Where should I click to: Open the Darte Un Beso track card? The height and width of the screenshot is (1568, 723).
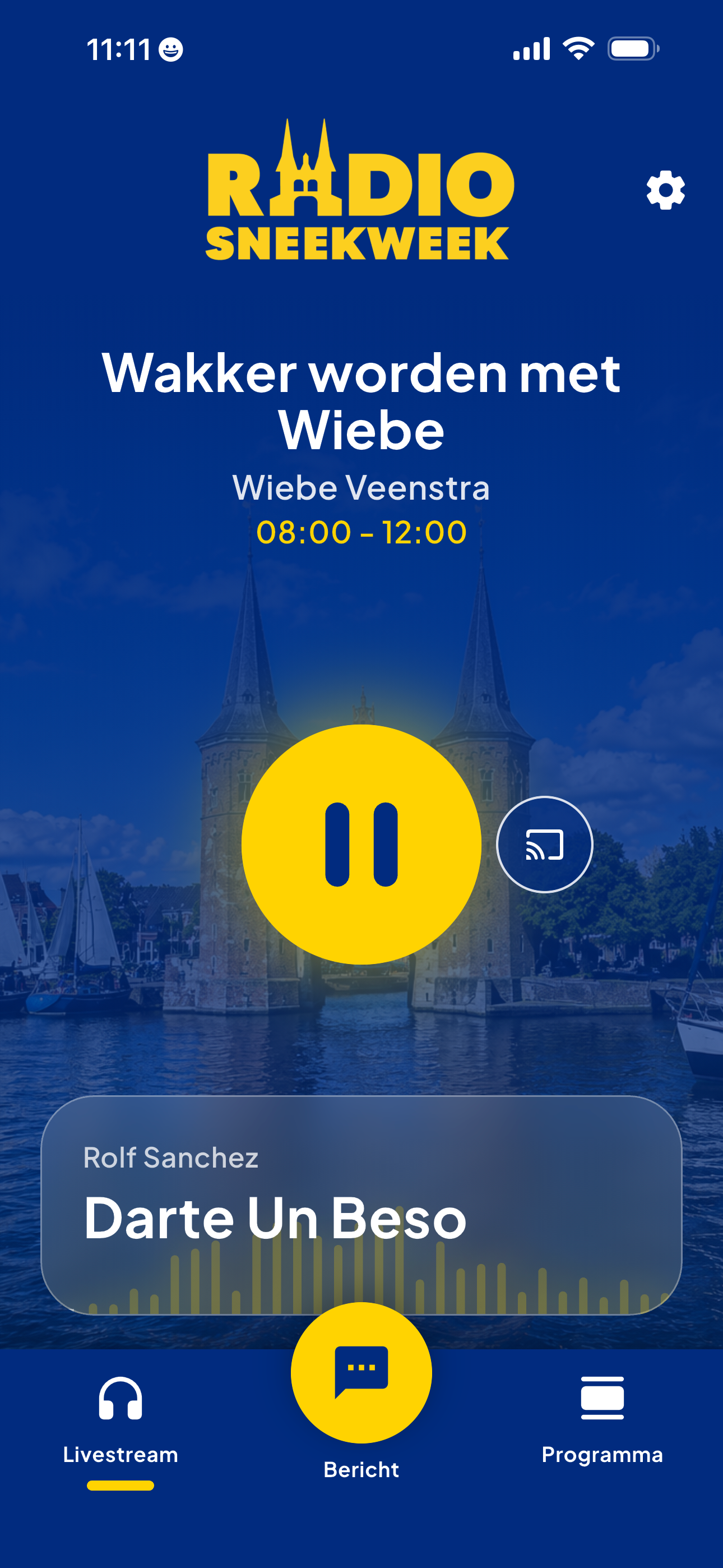coord(361,1205)
